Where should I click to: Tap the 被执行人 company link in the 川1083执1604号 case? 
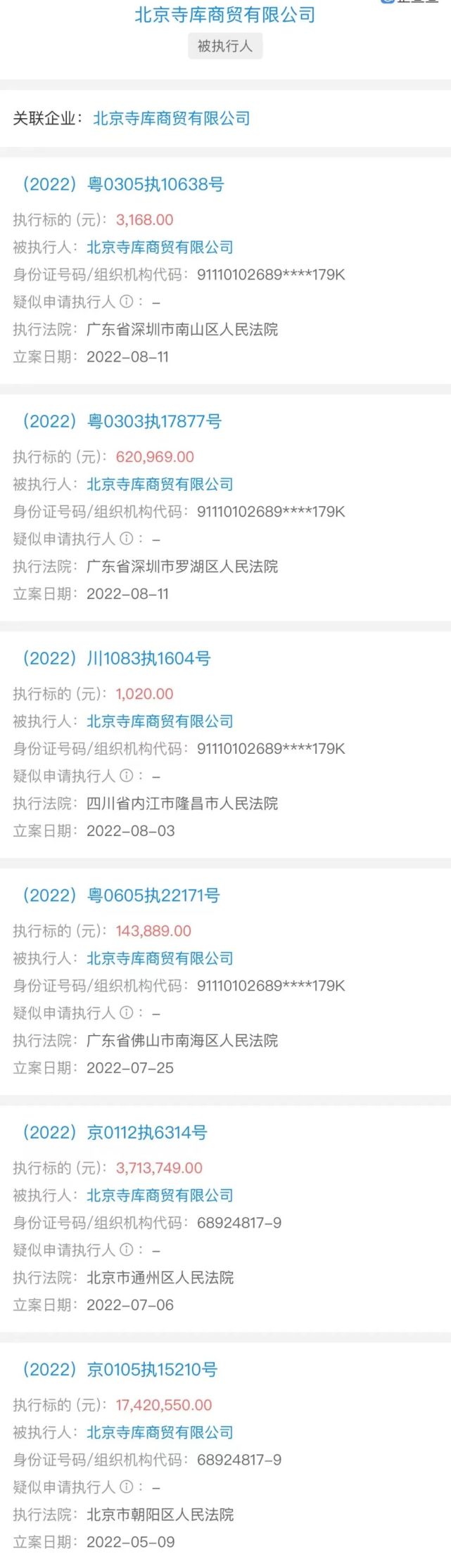160,721
